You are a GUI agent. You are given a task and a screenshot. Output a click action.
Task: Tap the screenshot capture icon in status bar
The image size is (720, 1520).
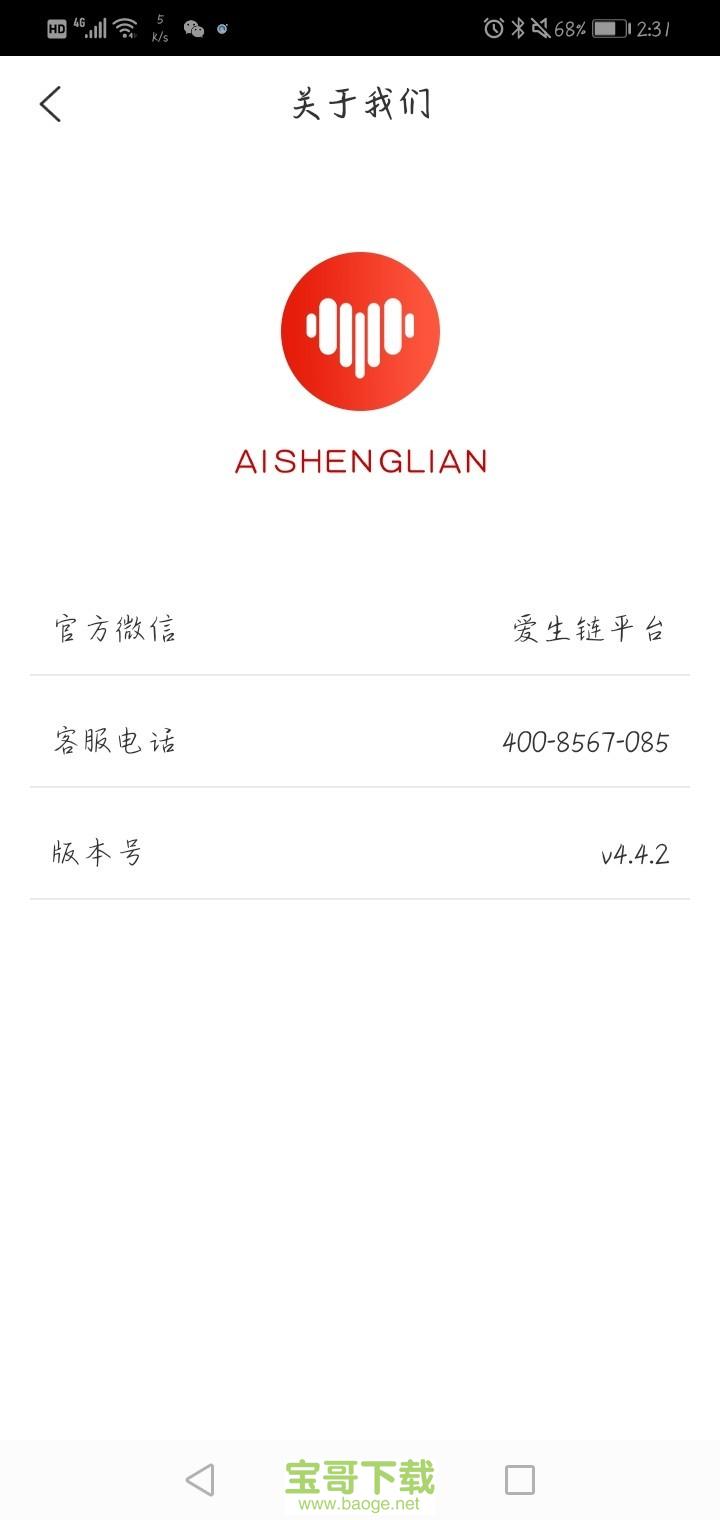[x=222, y=30]
